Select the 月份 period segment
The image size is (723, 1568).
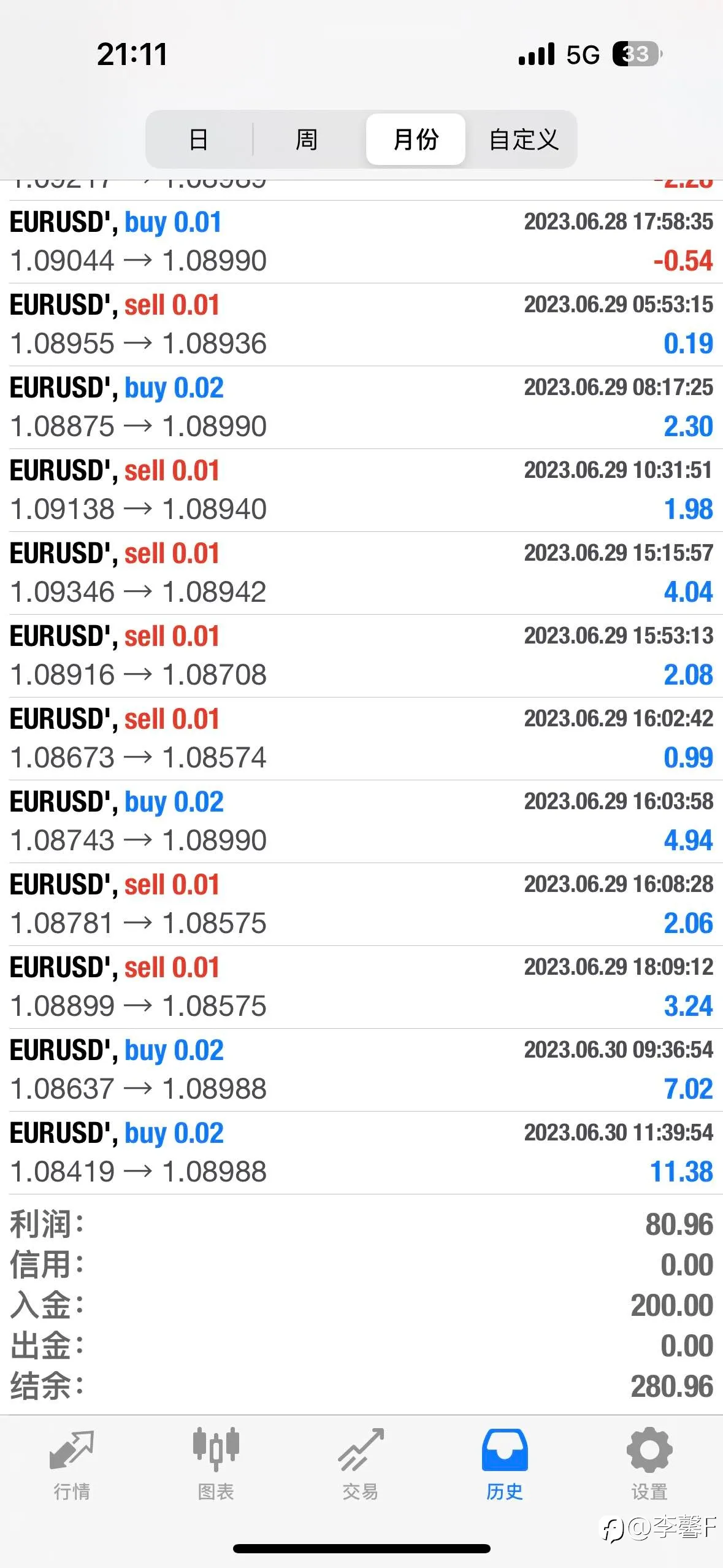point(416,139)
